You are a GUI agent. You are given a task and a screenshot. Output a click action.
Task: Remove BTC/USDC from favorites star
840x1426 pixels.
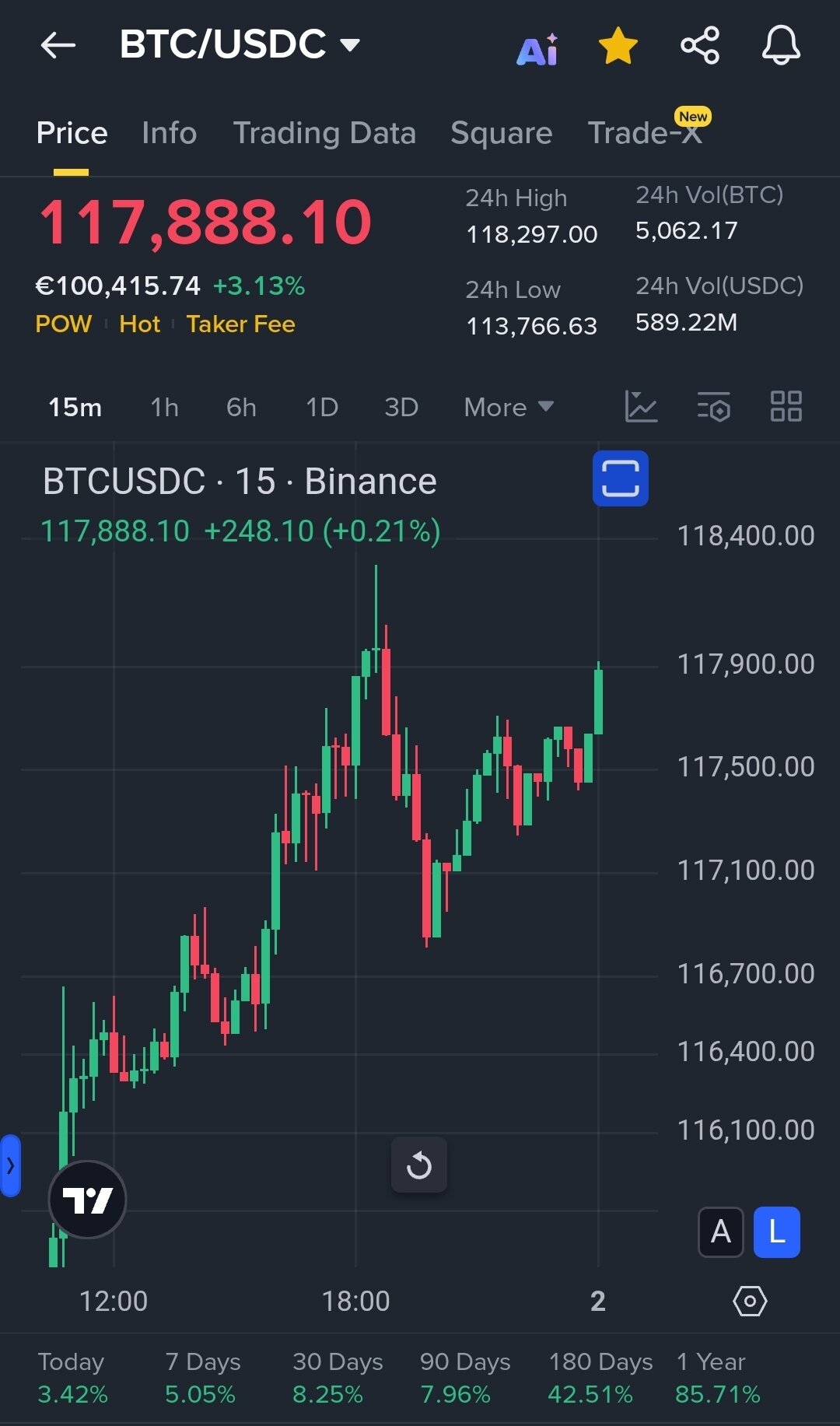click(618, 45)
